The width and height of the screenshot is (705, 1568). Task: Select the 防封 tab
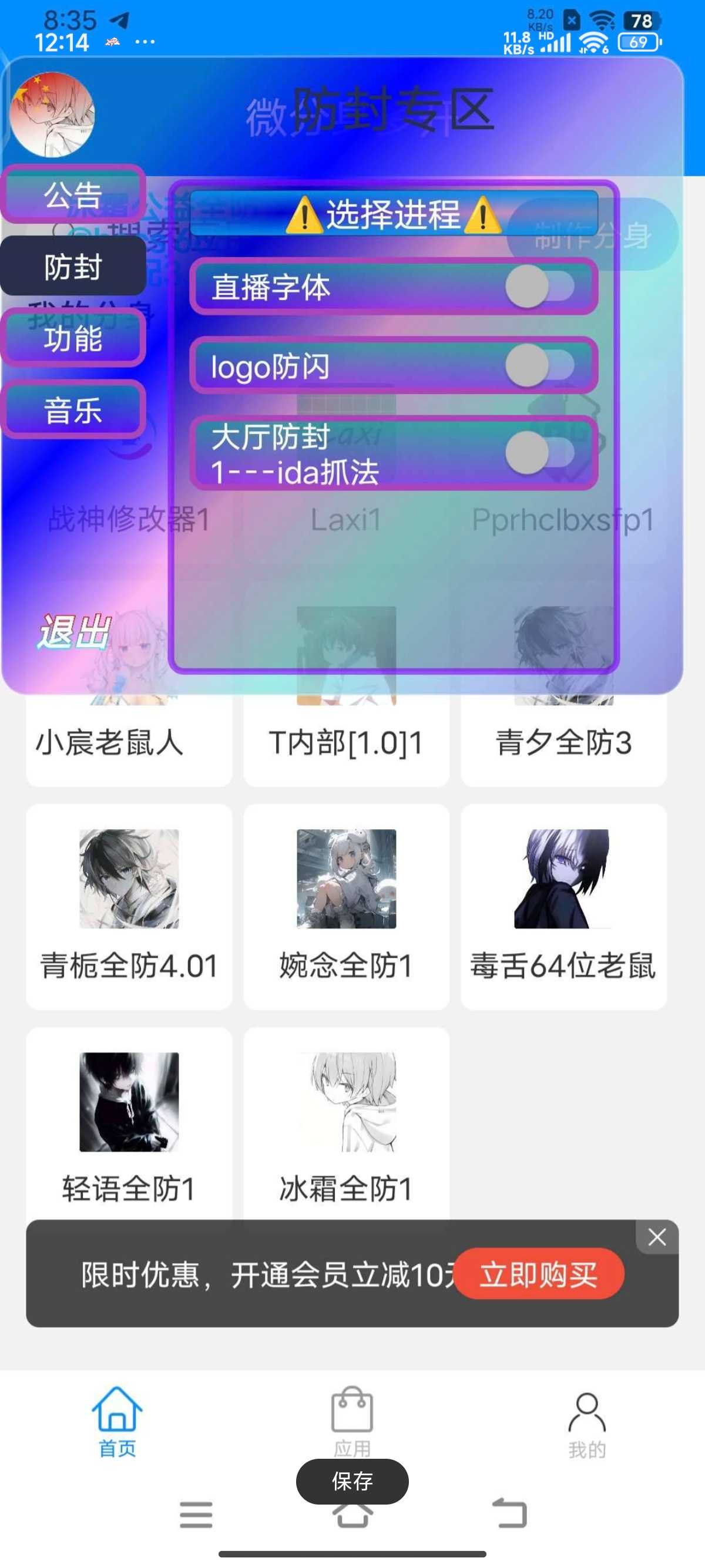(73, 267)
